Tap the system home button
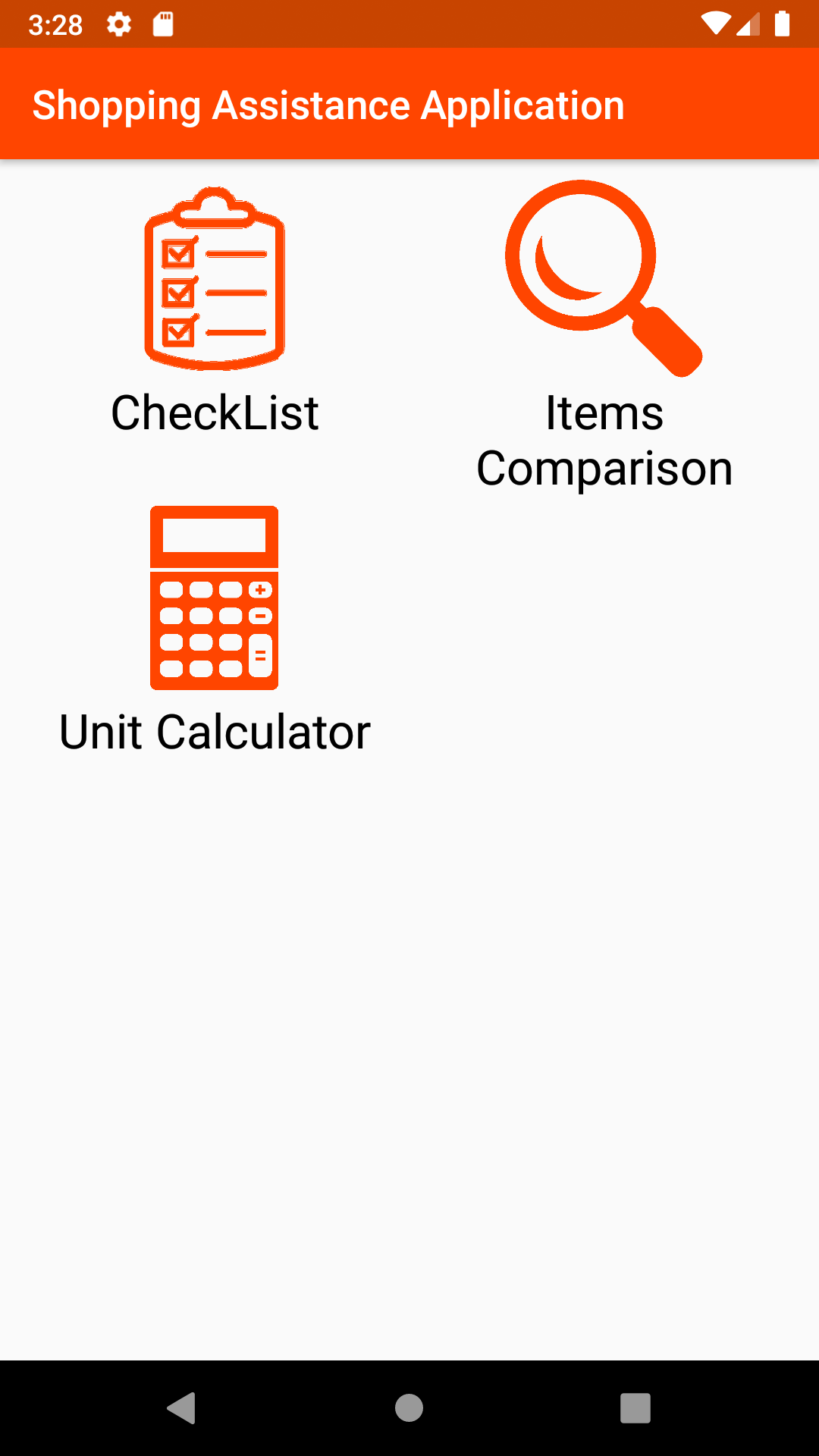819x1456 pixels. tap(409, 1408)
